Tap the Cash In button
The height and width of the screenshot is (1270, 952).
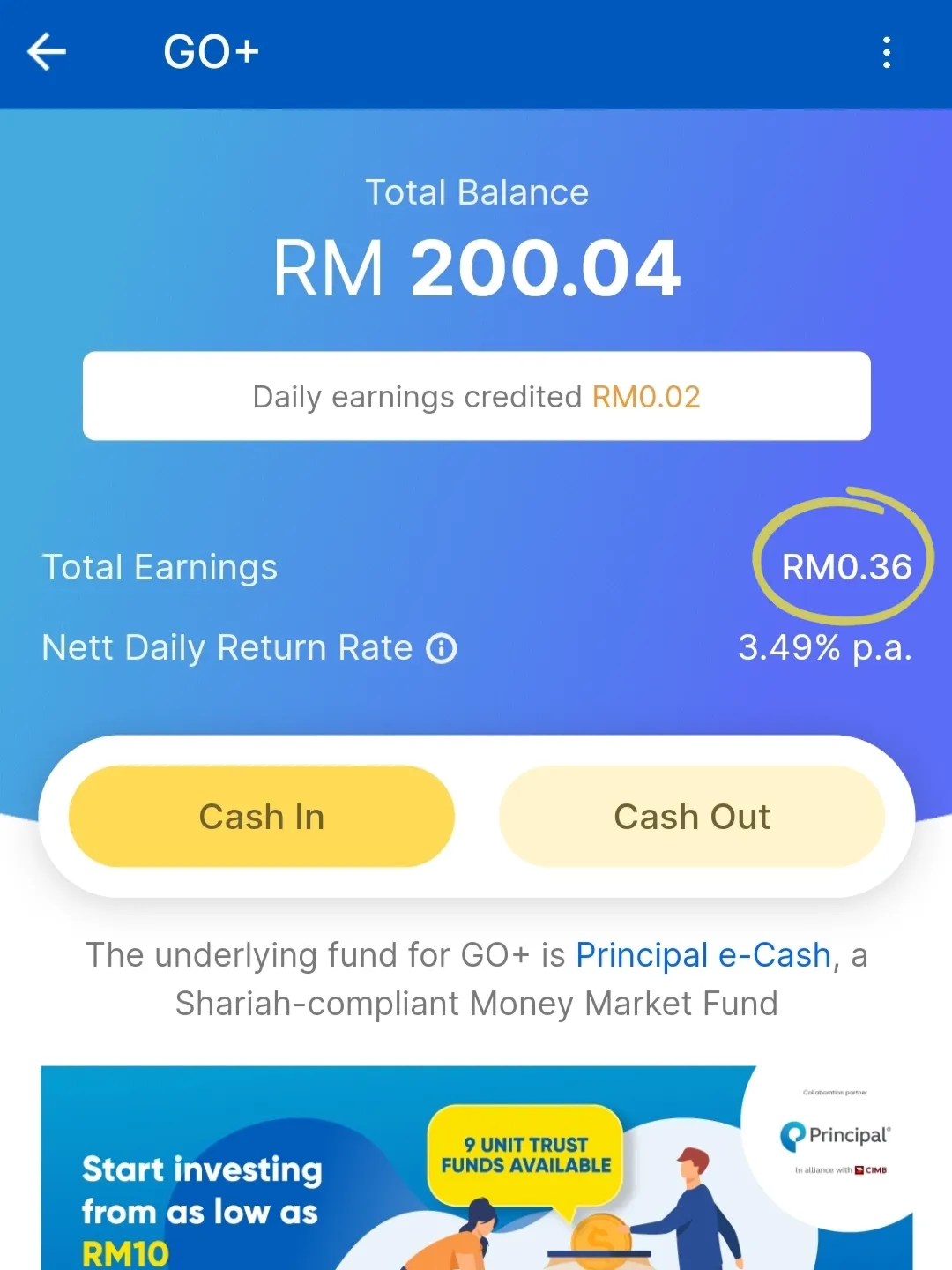(x=262, y=817)
